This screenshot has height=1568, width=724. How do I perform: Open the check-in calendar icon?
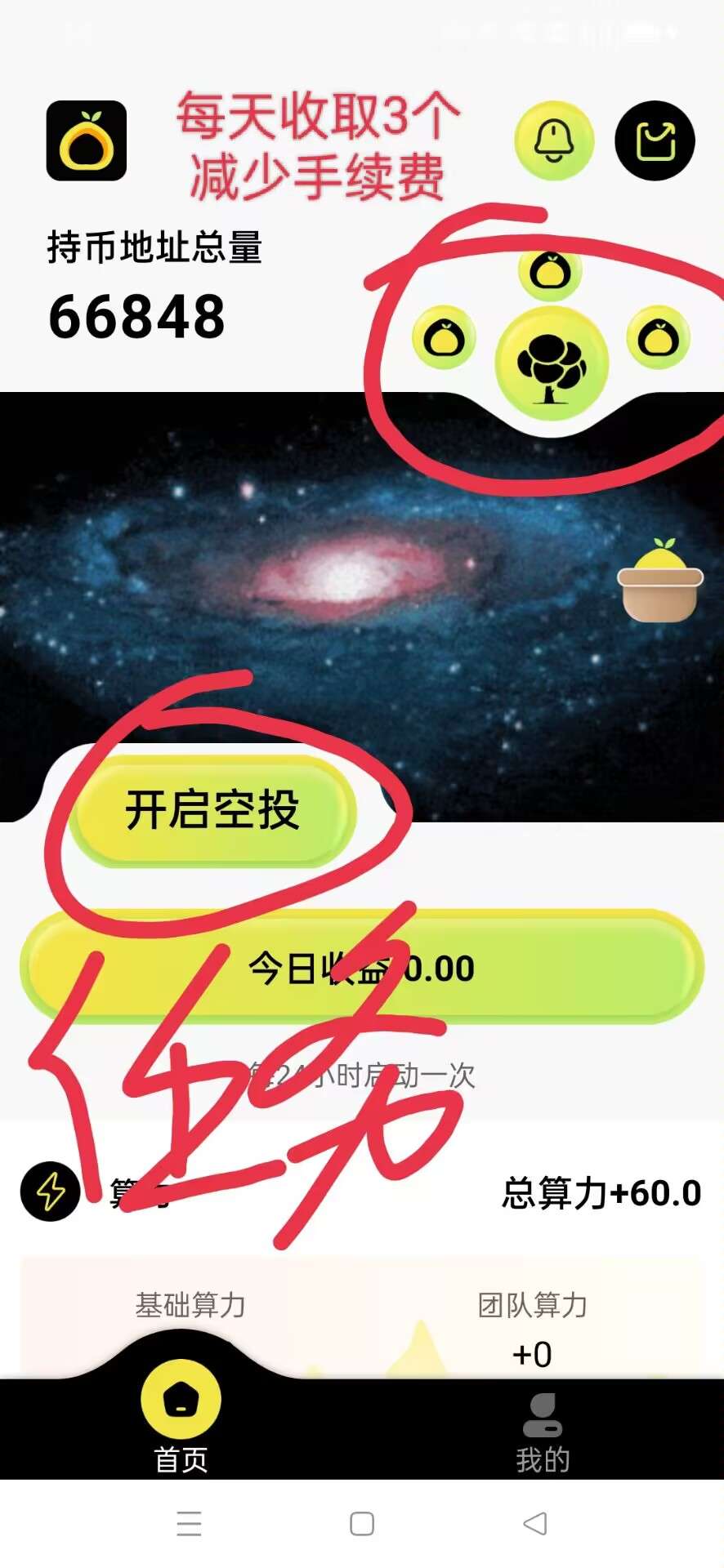[x=655, y=141]
